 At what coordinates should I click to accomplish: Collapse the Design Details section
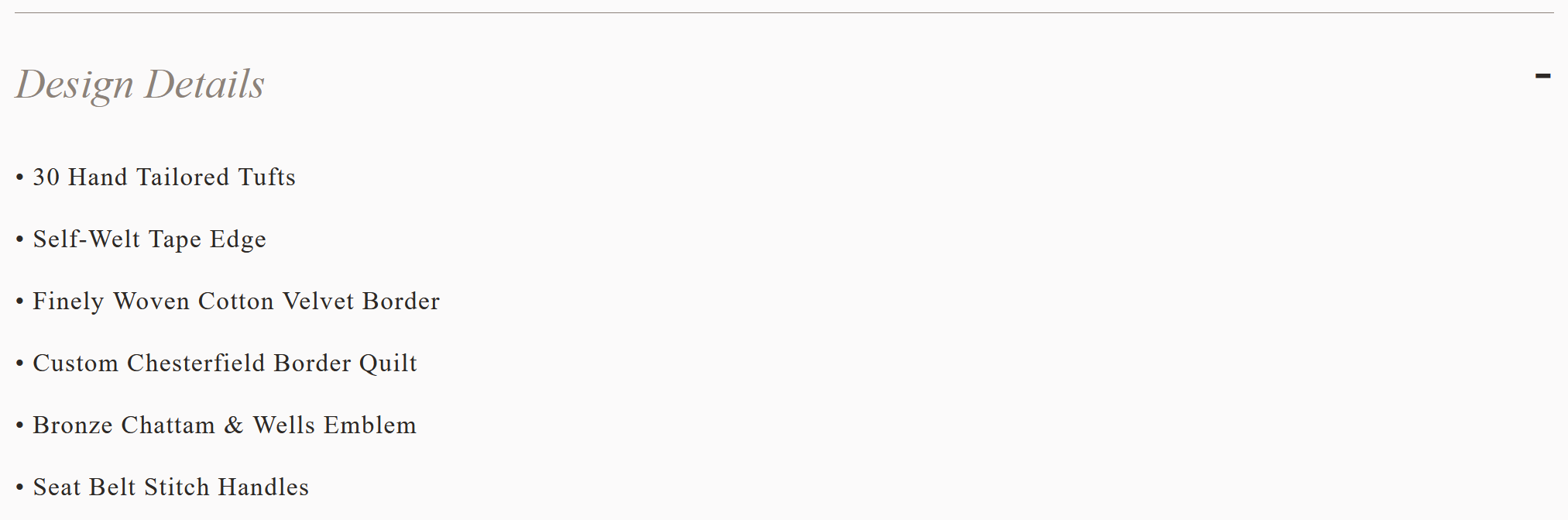(x=1542, y=76)
